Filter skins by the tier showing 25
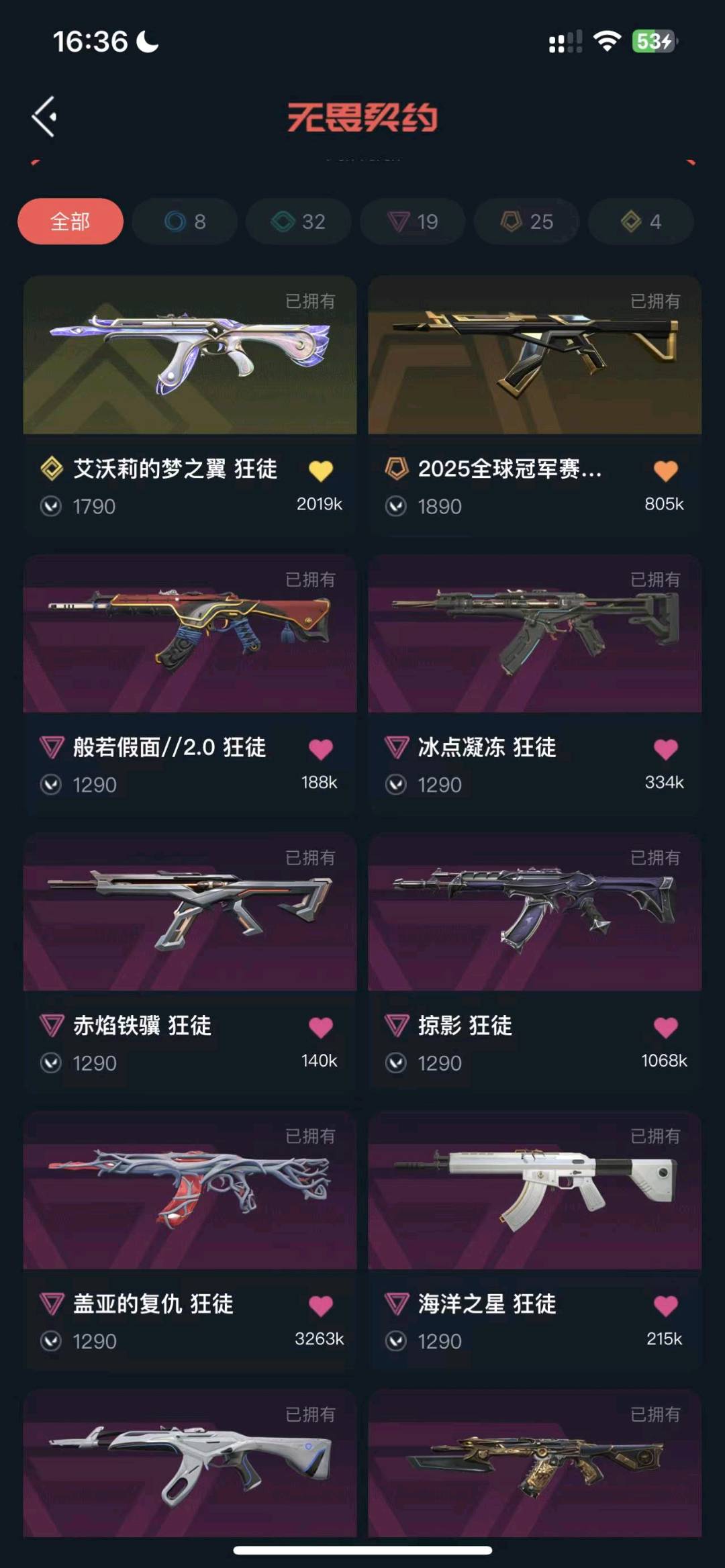This screenshot has height=1568, width=725. coord(527,222)
